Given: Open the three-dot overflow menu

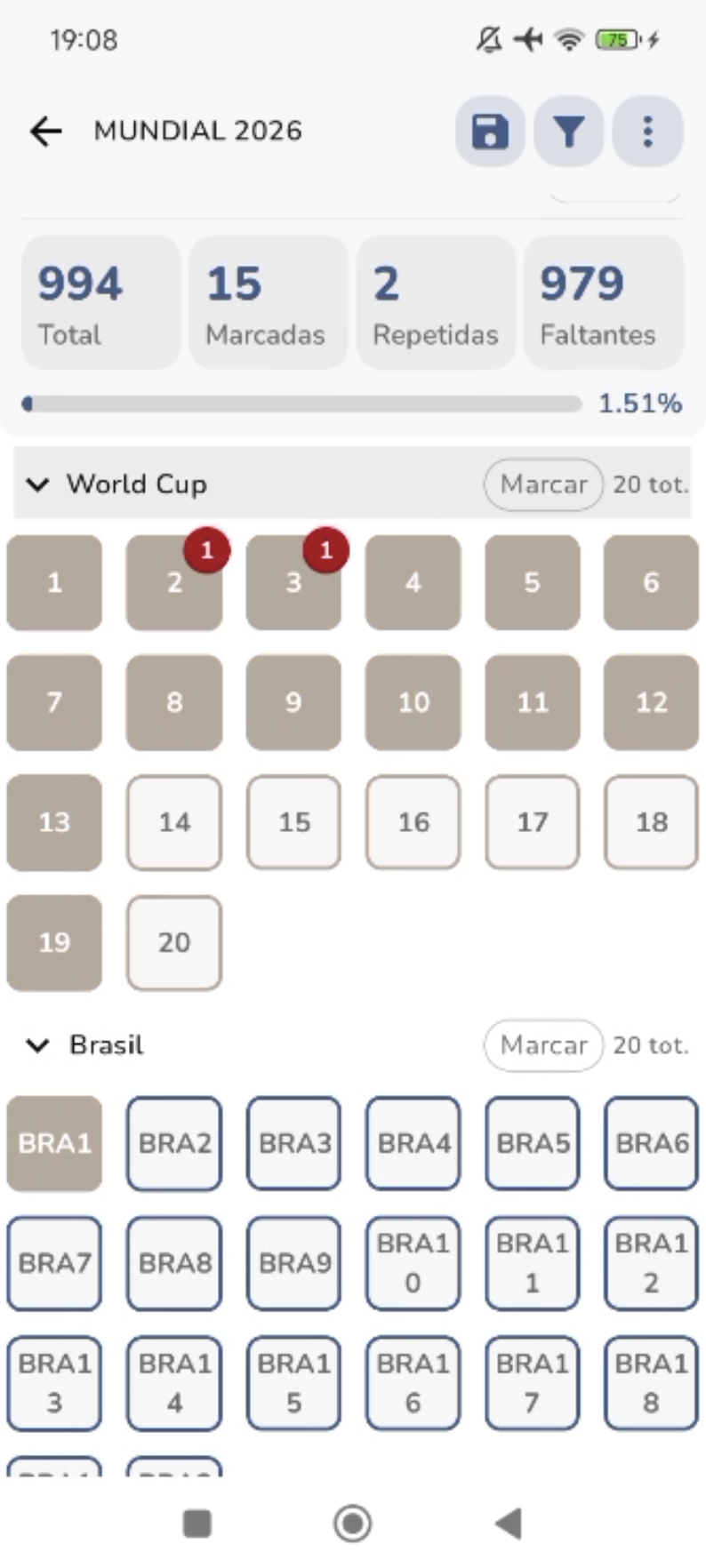Looking at the screenshot, I should (x=647, y=132).
